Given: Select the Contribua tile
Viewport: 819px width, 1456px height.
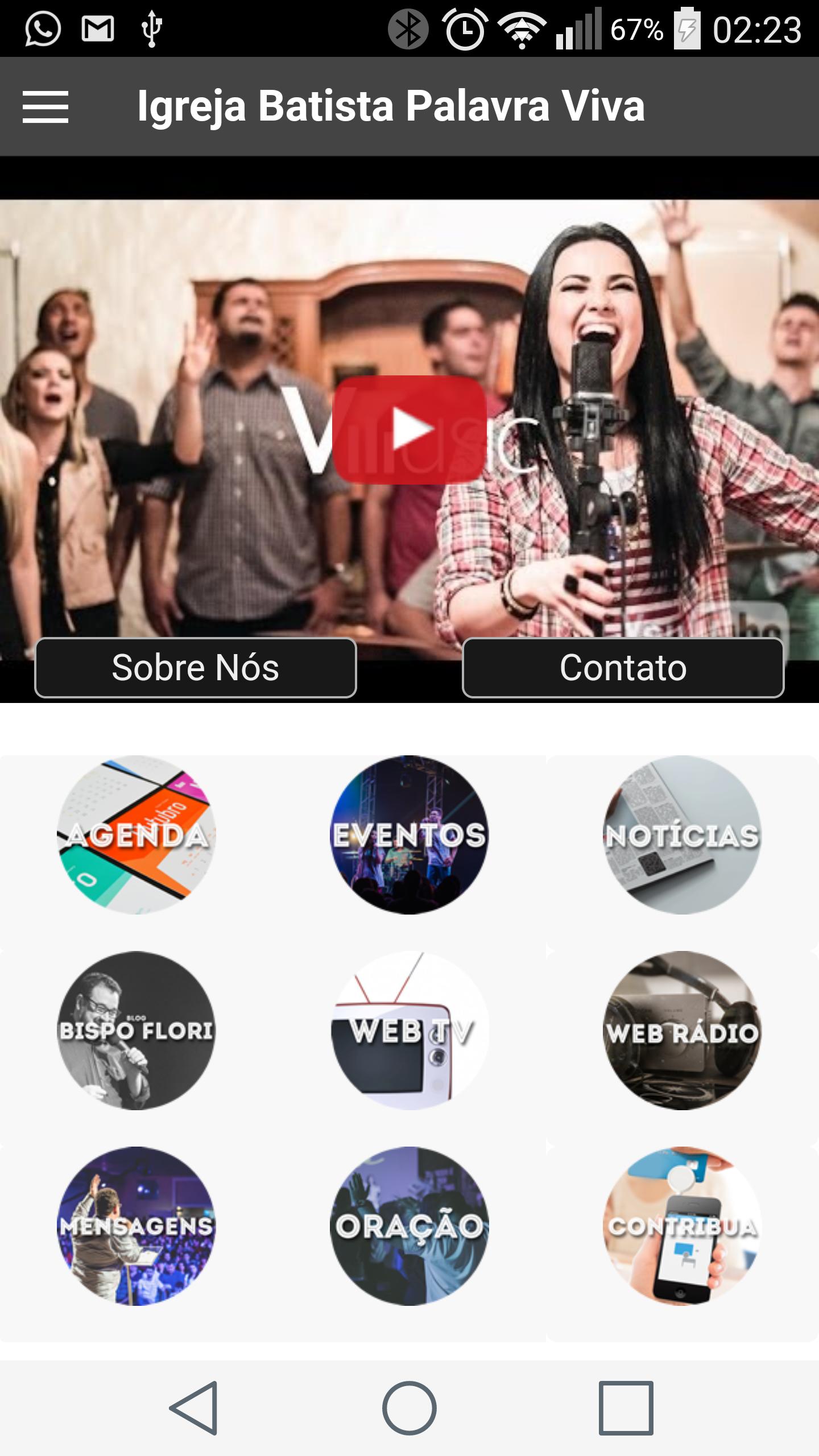Looking at the screenshot, I should coord(682,1226).
